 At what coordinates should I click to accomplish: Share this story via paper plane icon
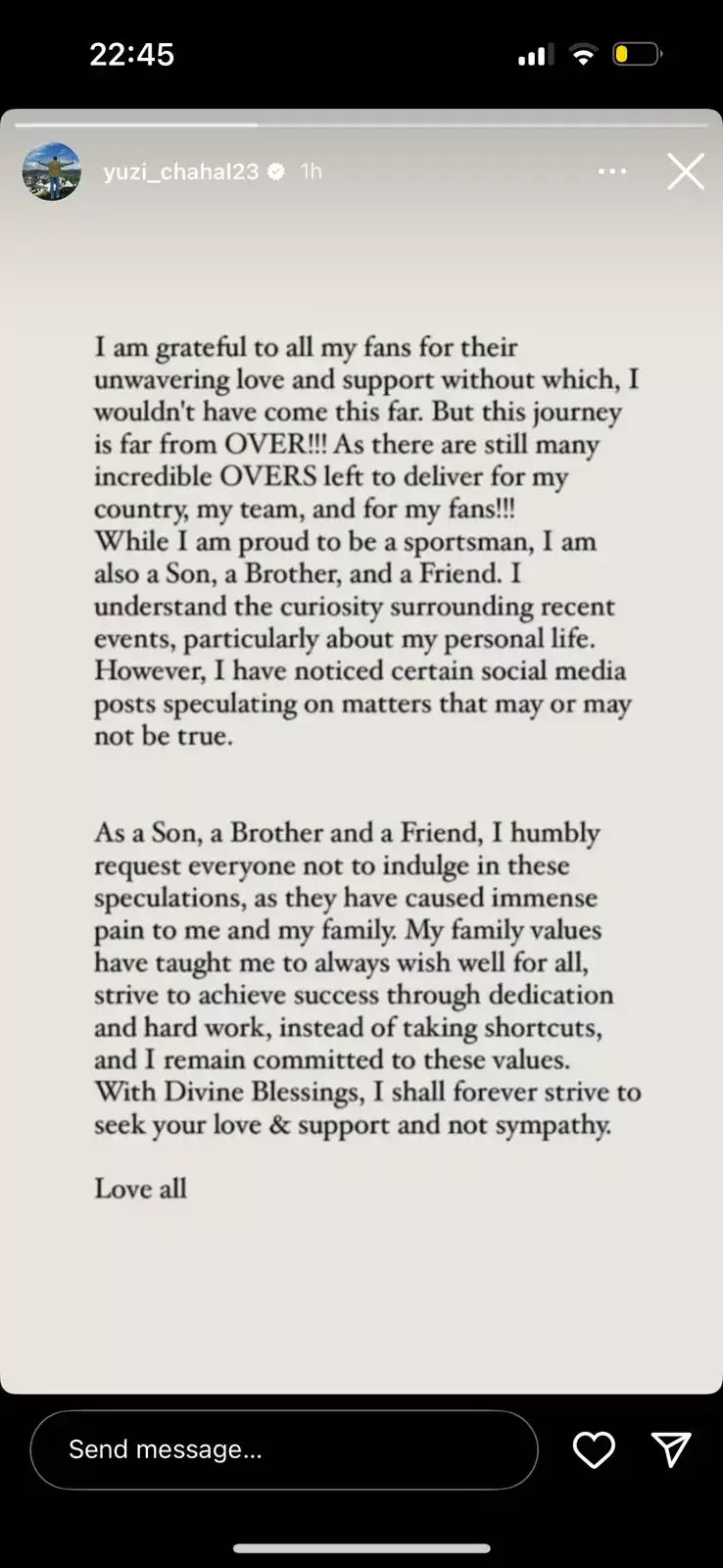coord(672,1449)
